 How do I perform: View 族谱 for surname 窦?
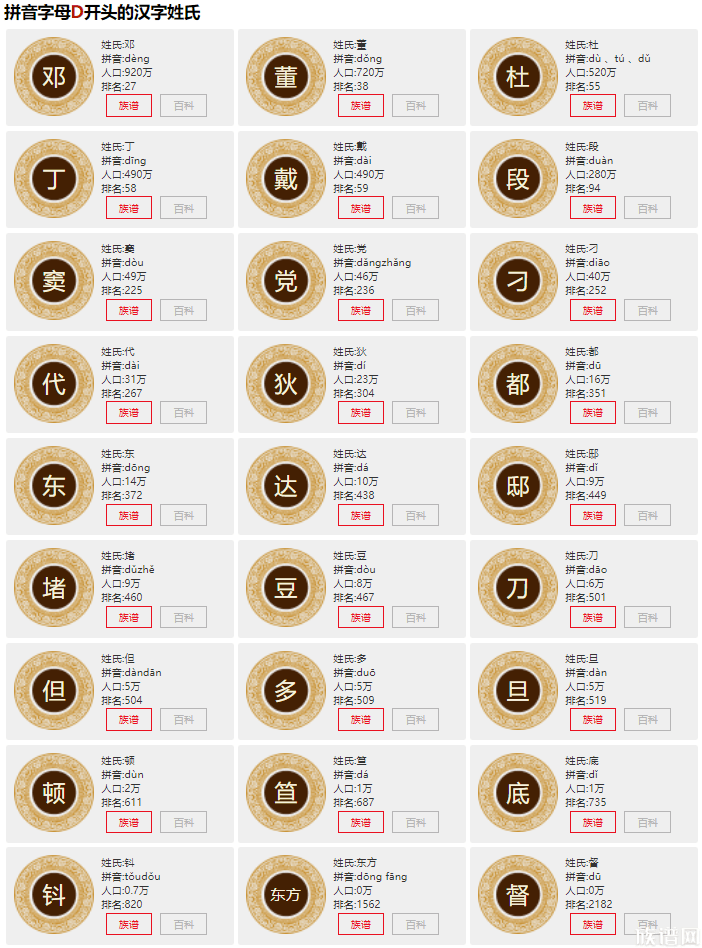click(x=129, y=310)
